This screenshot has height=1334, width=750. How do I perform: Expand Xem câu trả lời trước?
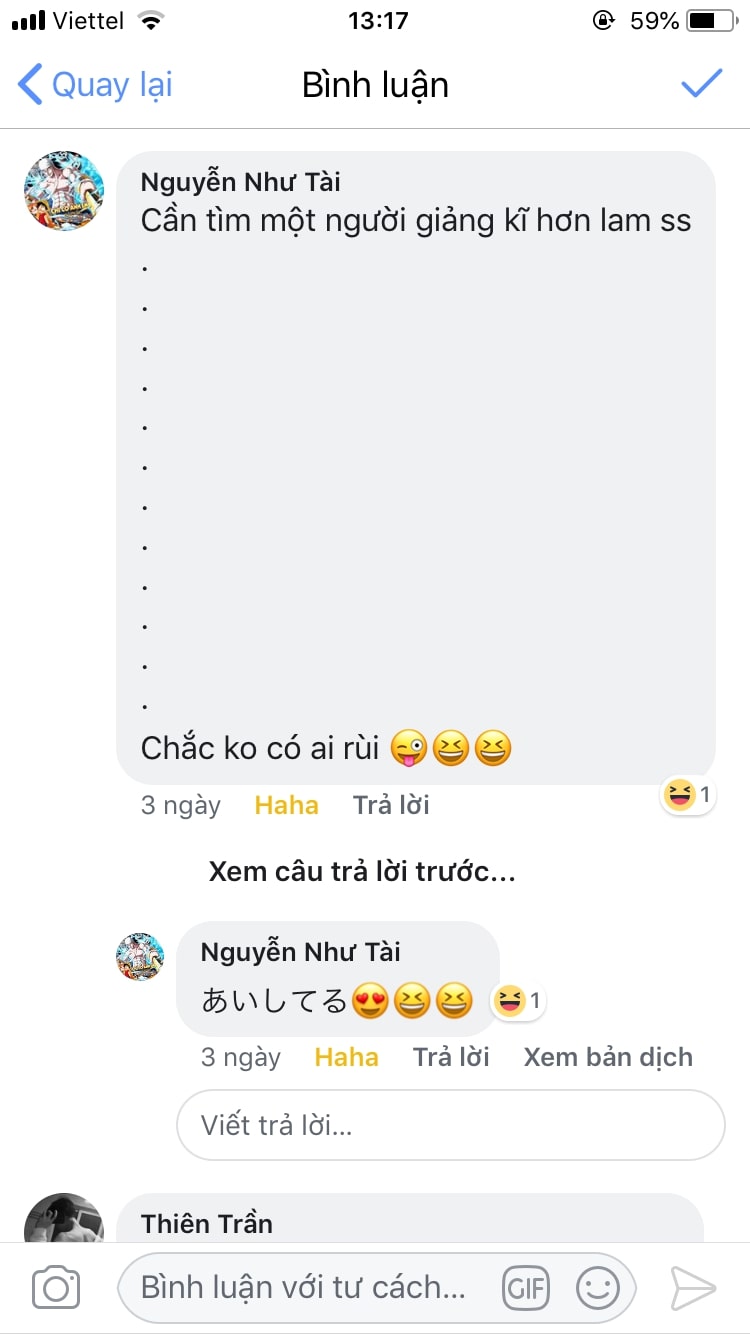tap(362, 872)
